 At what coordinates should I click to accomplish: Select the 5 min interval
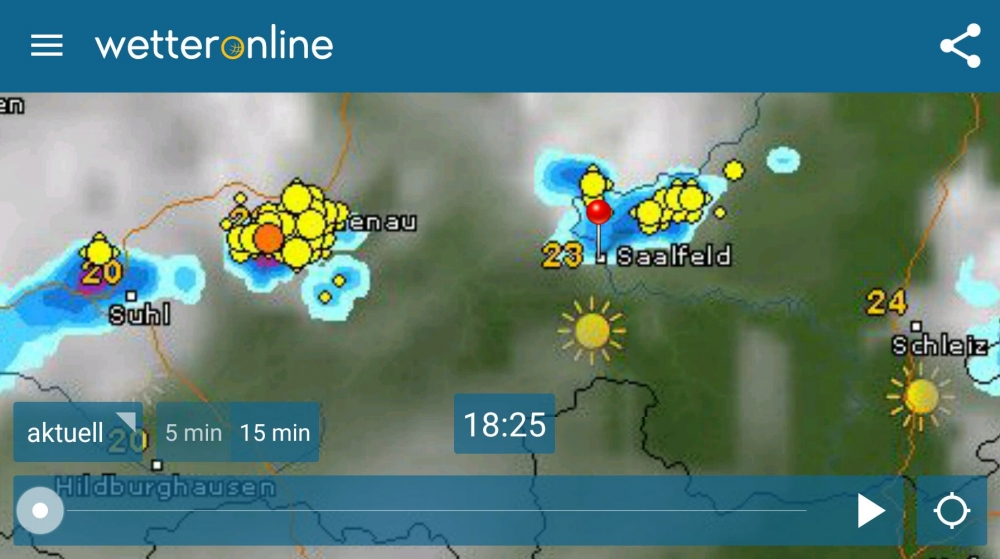193,432
